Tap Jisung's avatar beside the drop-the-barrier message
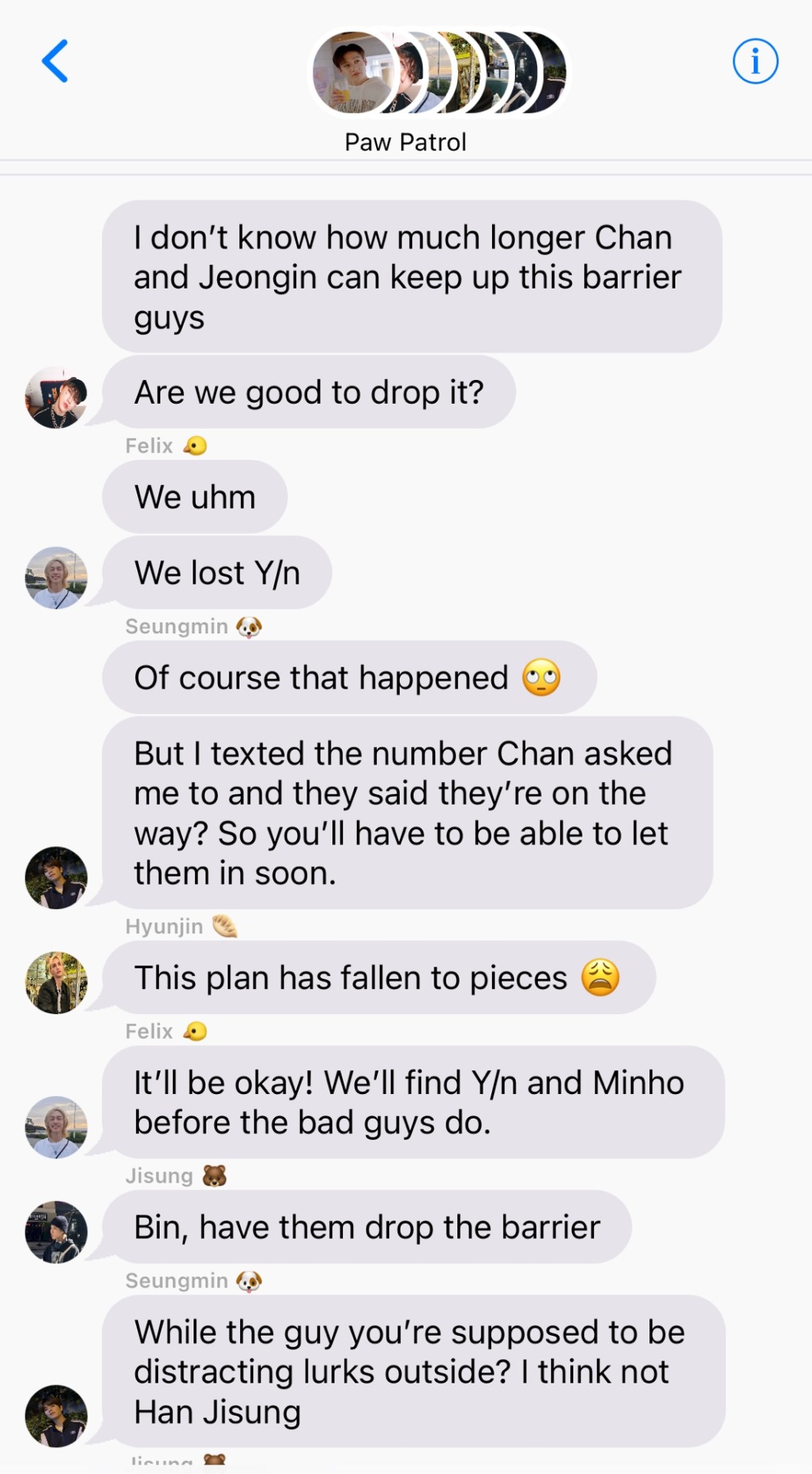812x1474 pixels. [56, 1232]
